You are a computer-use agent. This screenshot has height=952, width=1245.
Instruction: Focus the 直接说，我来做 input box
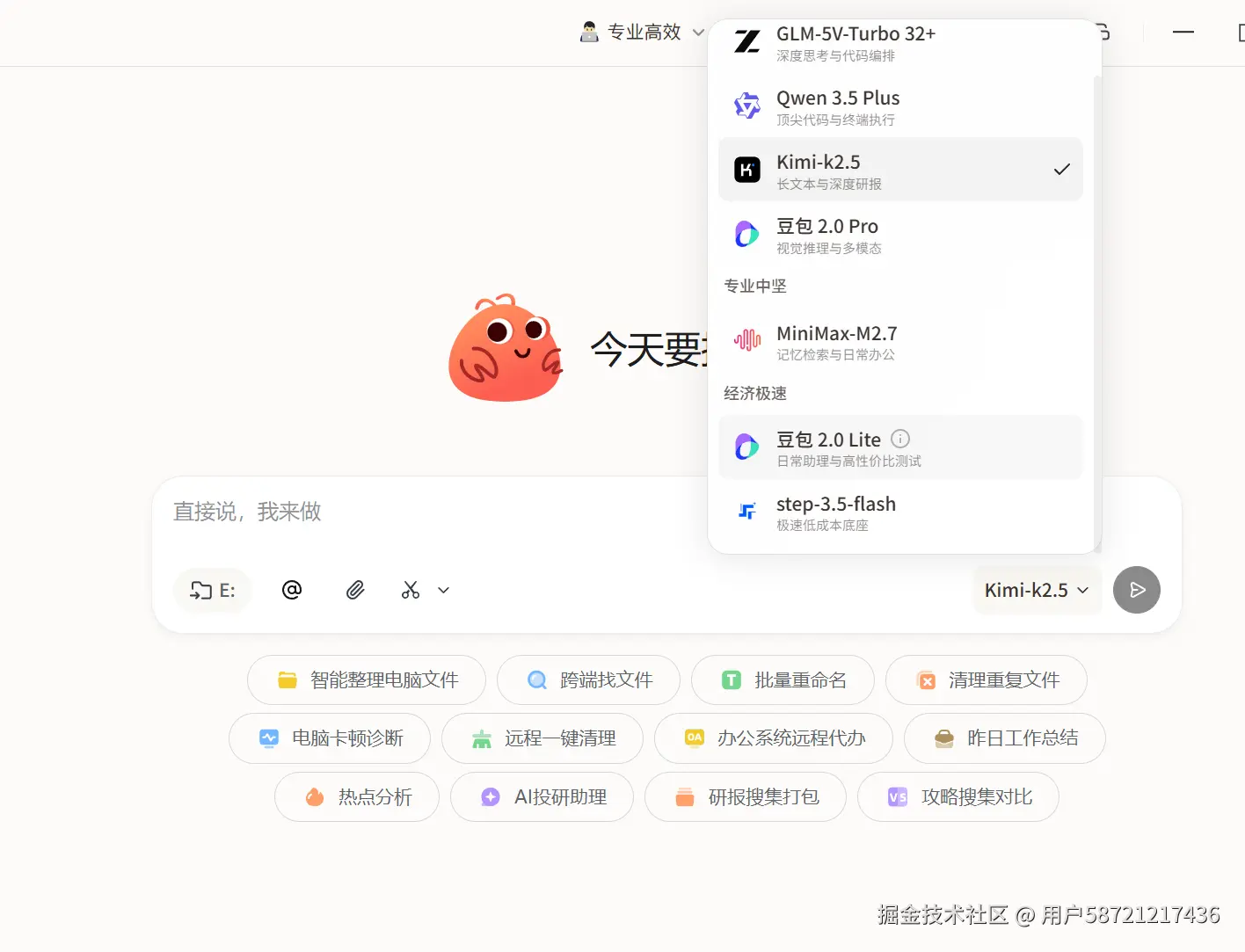click(422, 512)
